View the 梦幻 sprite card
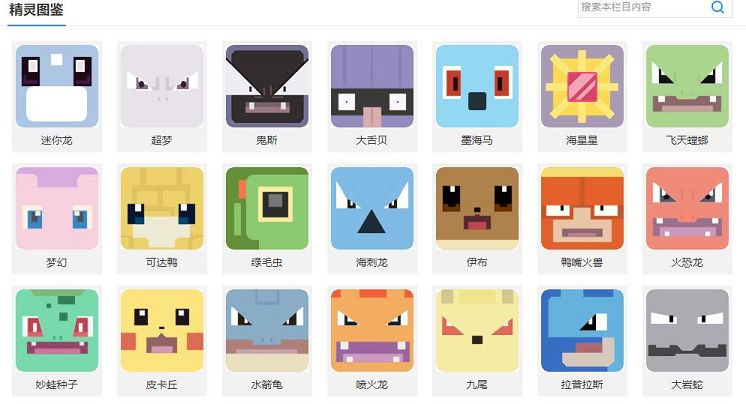This screenshot has height=404, width=746. pyautogui.click(x=57, y=208)
